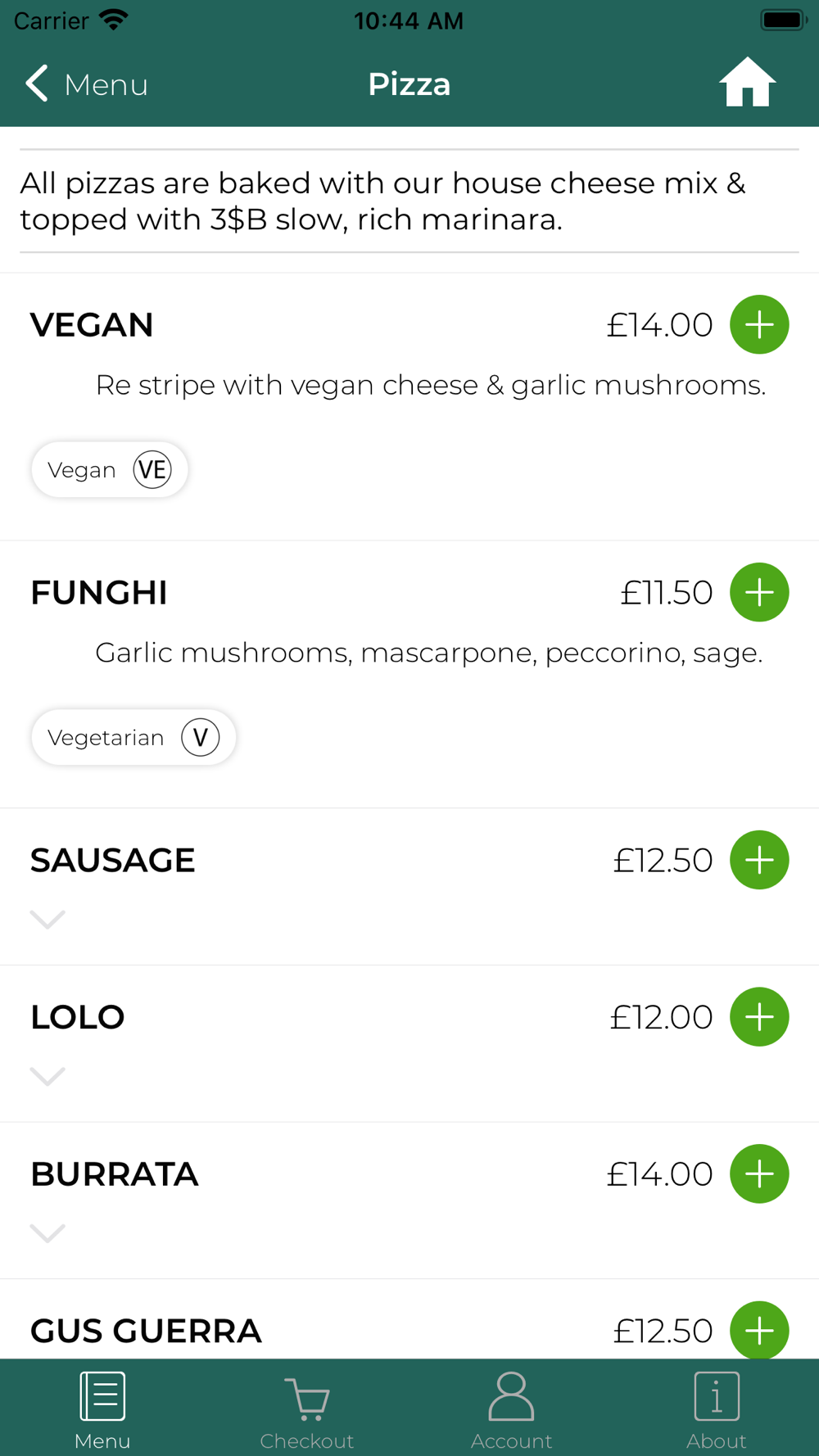The width and height of the screenshot is (819, 1456).
Task: Add Lolo pizza to order
Action: tap(759, 1017)
